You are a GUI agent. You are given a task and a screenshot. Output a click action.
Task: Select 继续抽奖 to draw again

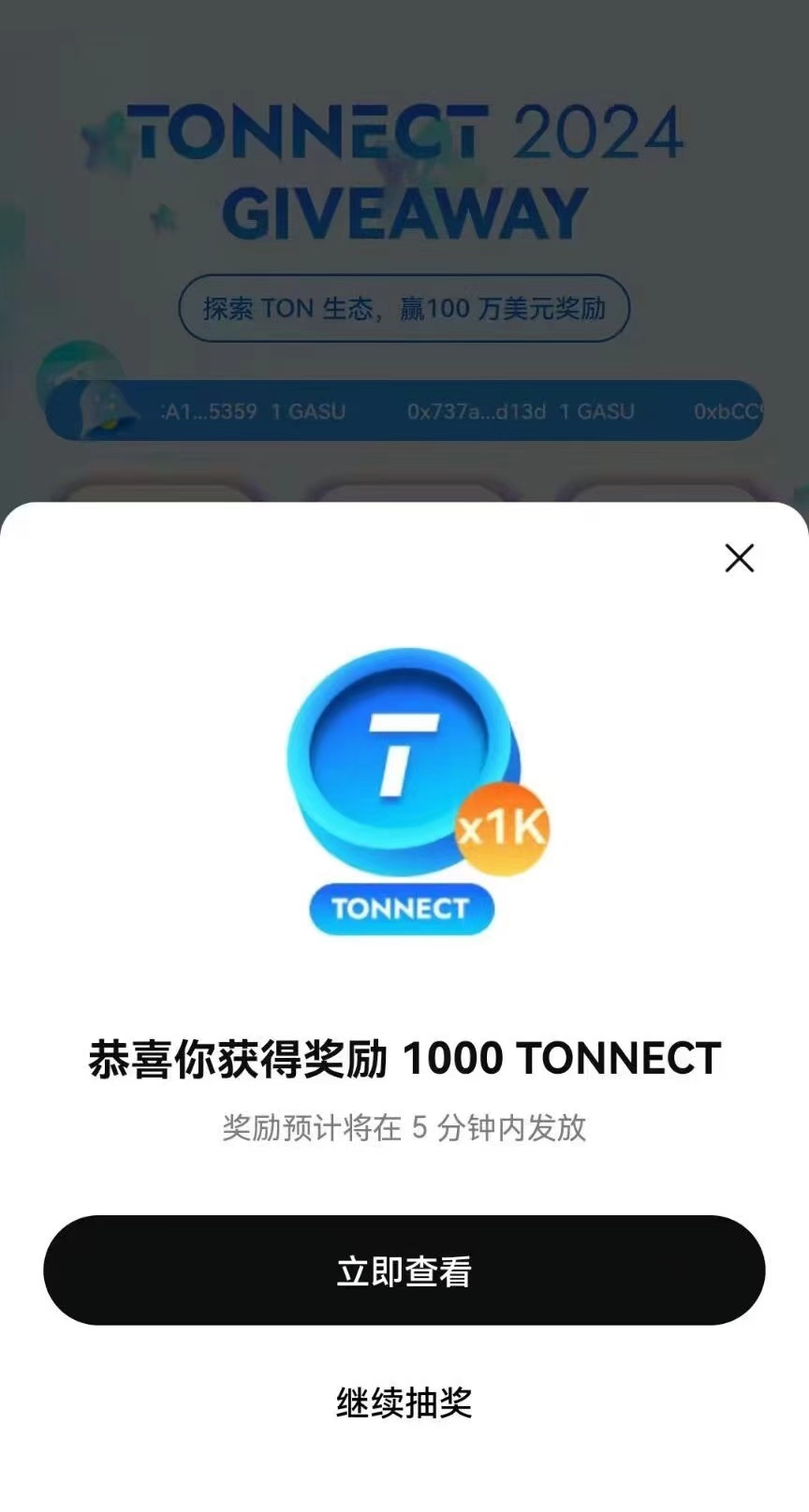pos(404,1402)
